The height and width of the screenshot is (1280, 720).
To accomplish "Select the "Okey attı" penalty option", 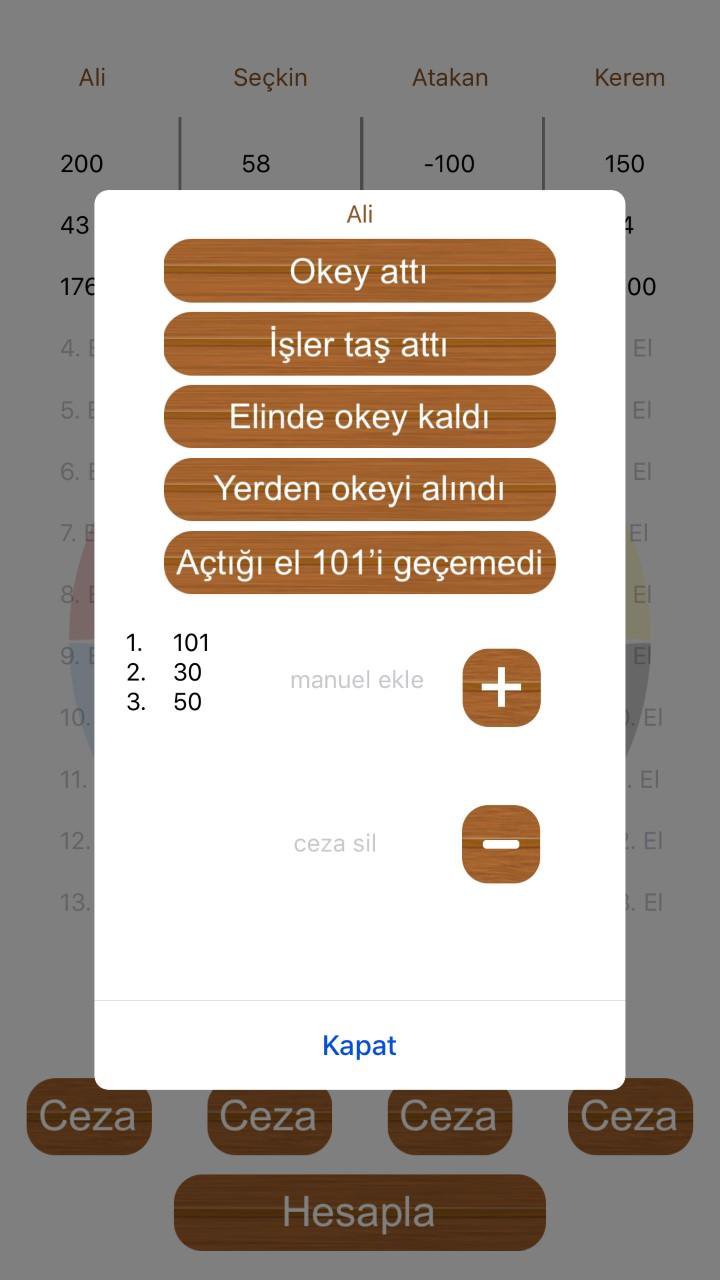I will 359,270.
